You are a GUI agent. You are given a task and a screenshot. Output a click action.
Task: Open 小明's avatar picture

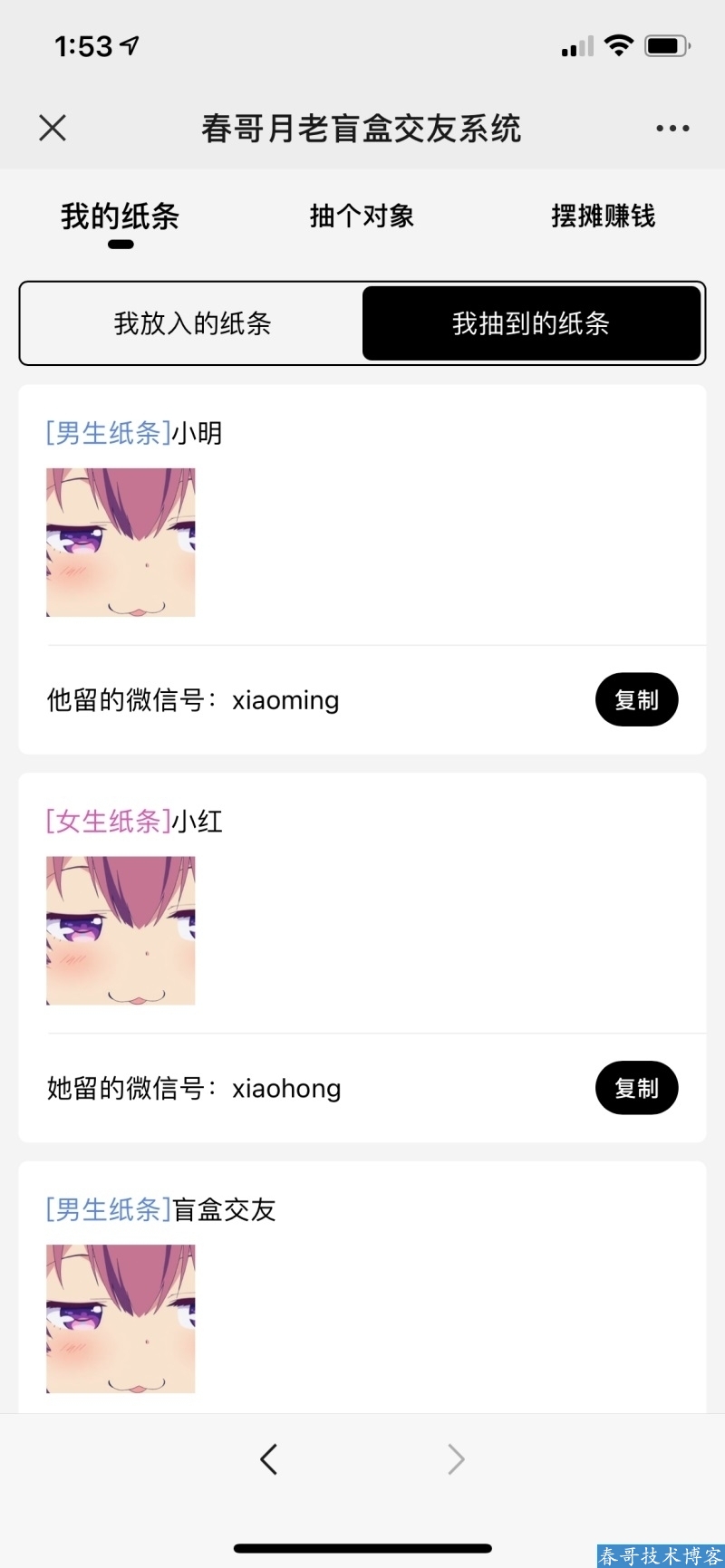point(121,543)
